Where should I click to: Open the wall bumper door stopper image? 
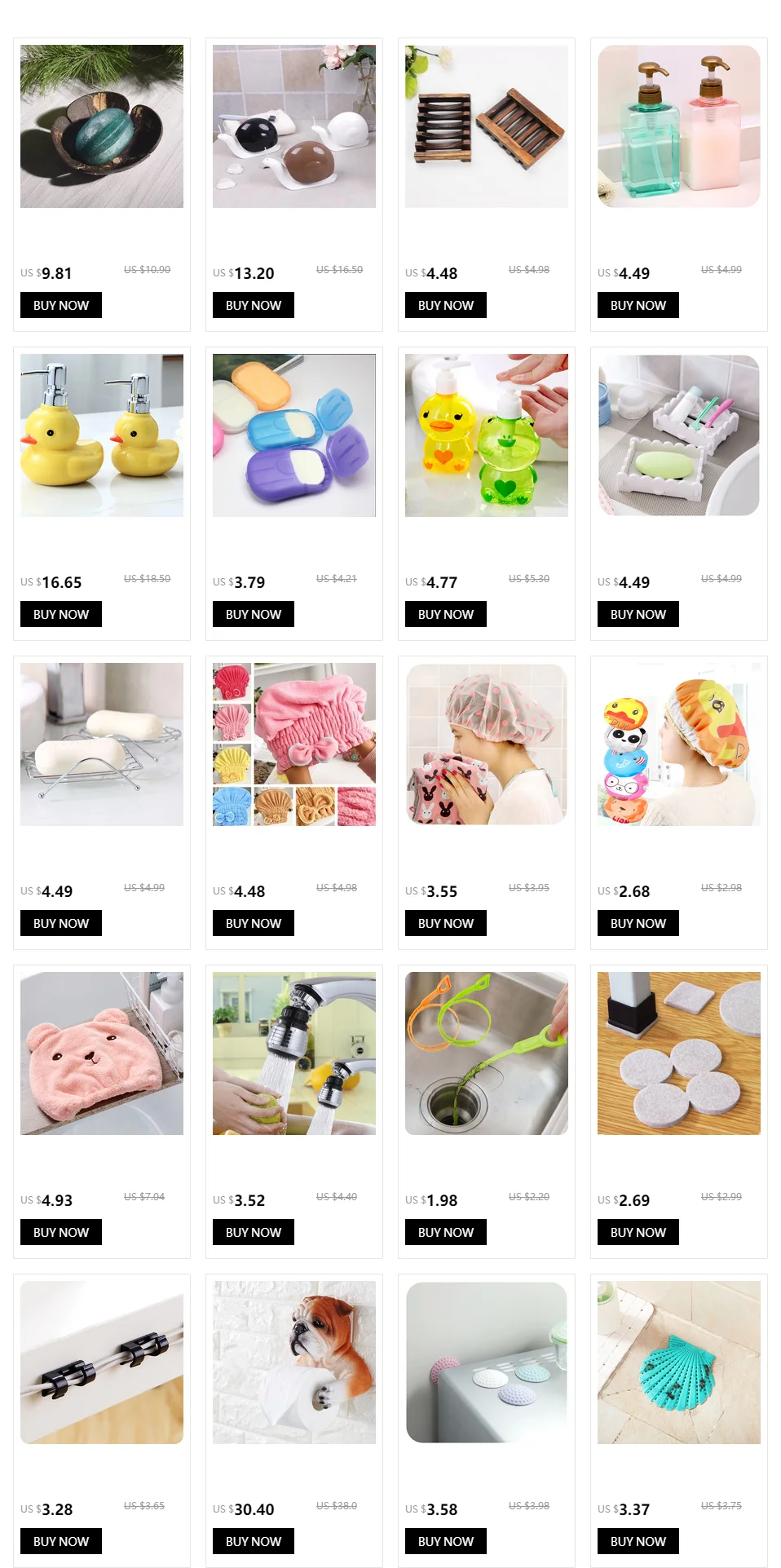(x=487, y=1363)
